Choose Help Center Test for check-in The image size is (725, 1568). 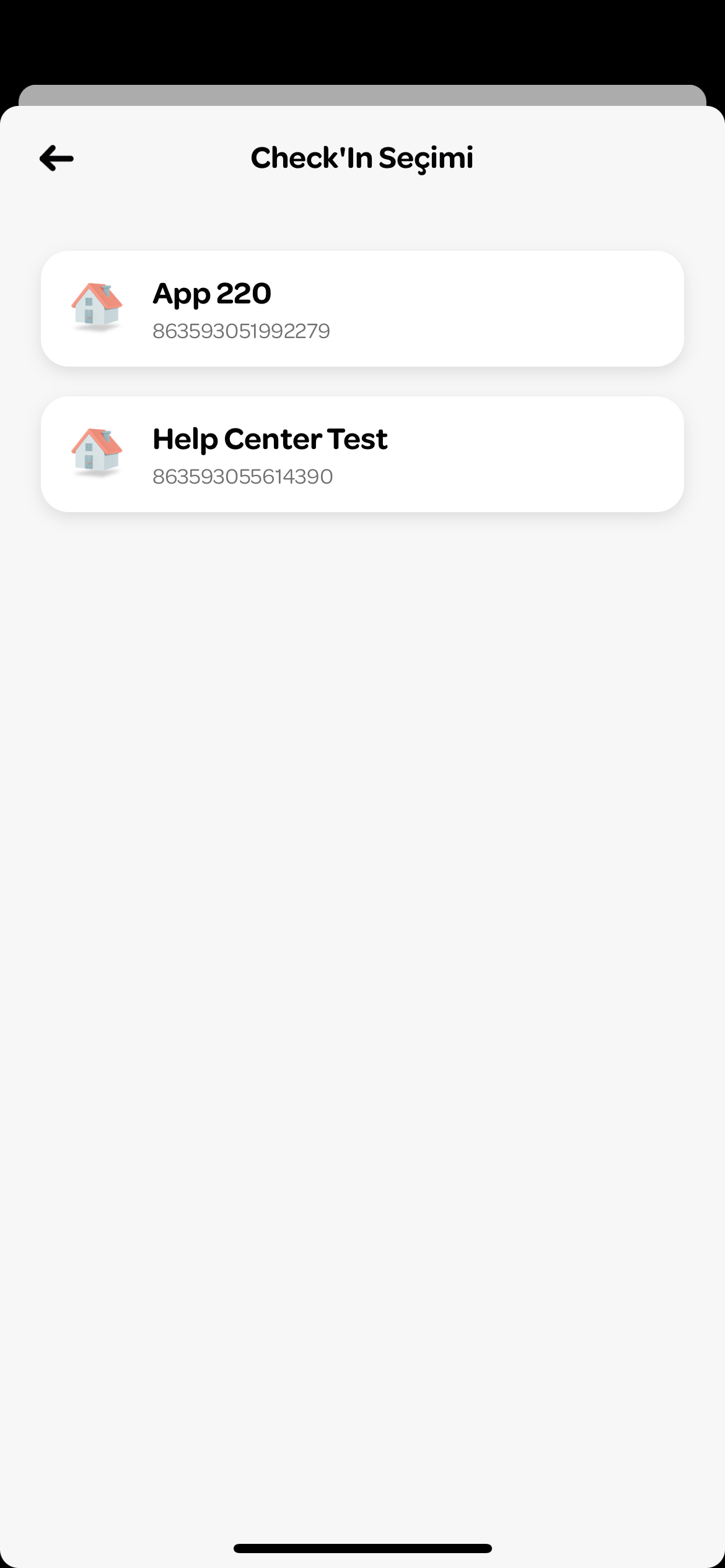click(362, 455)
